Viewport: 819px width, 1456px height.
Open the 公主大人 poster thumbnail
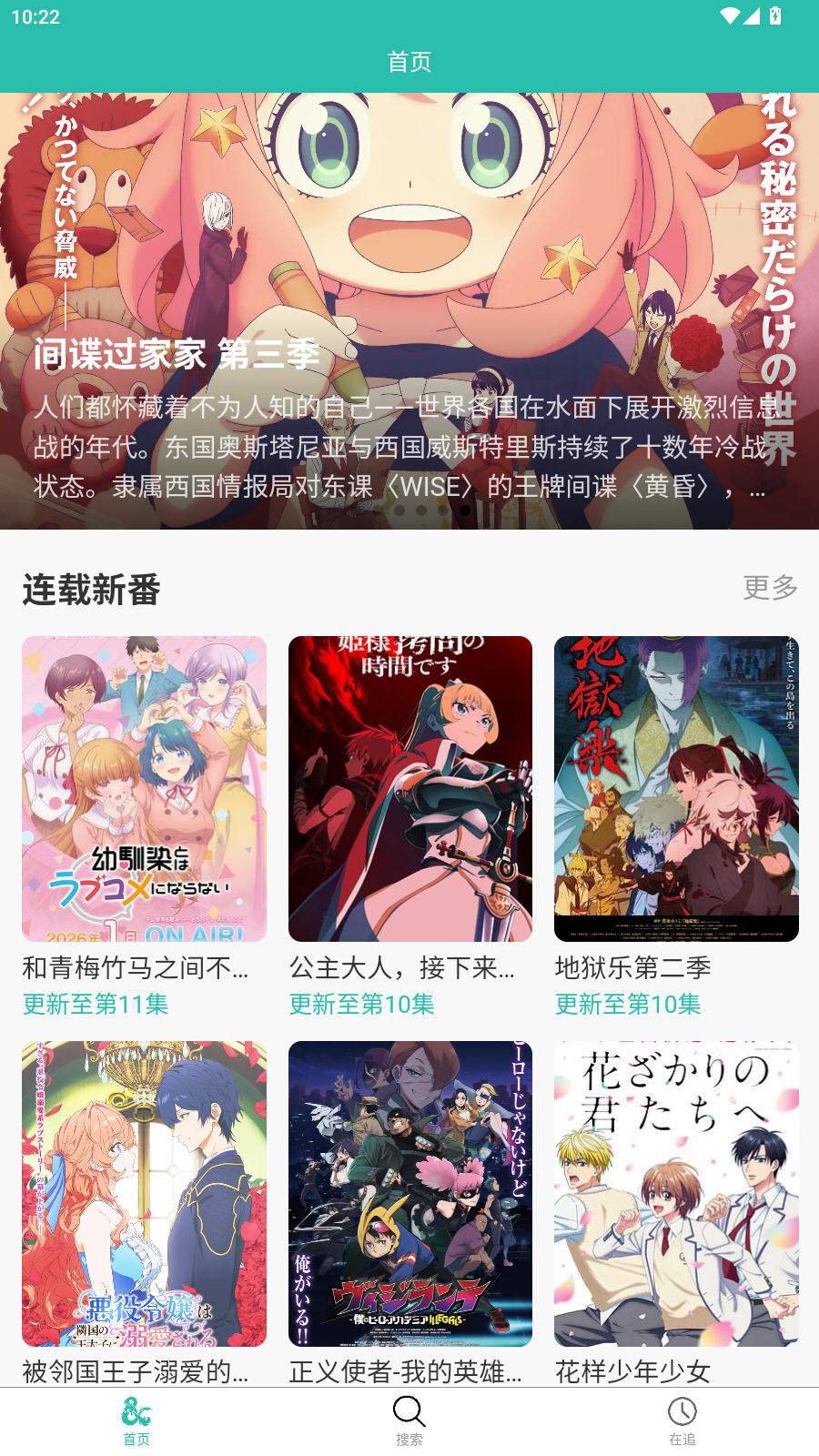409,788
